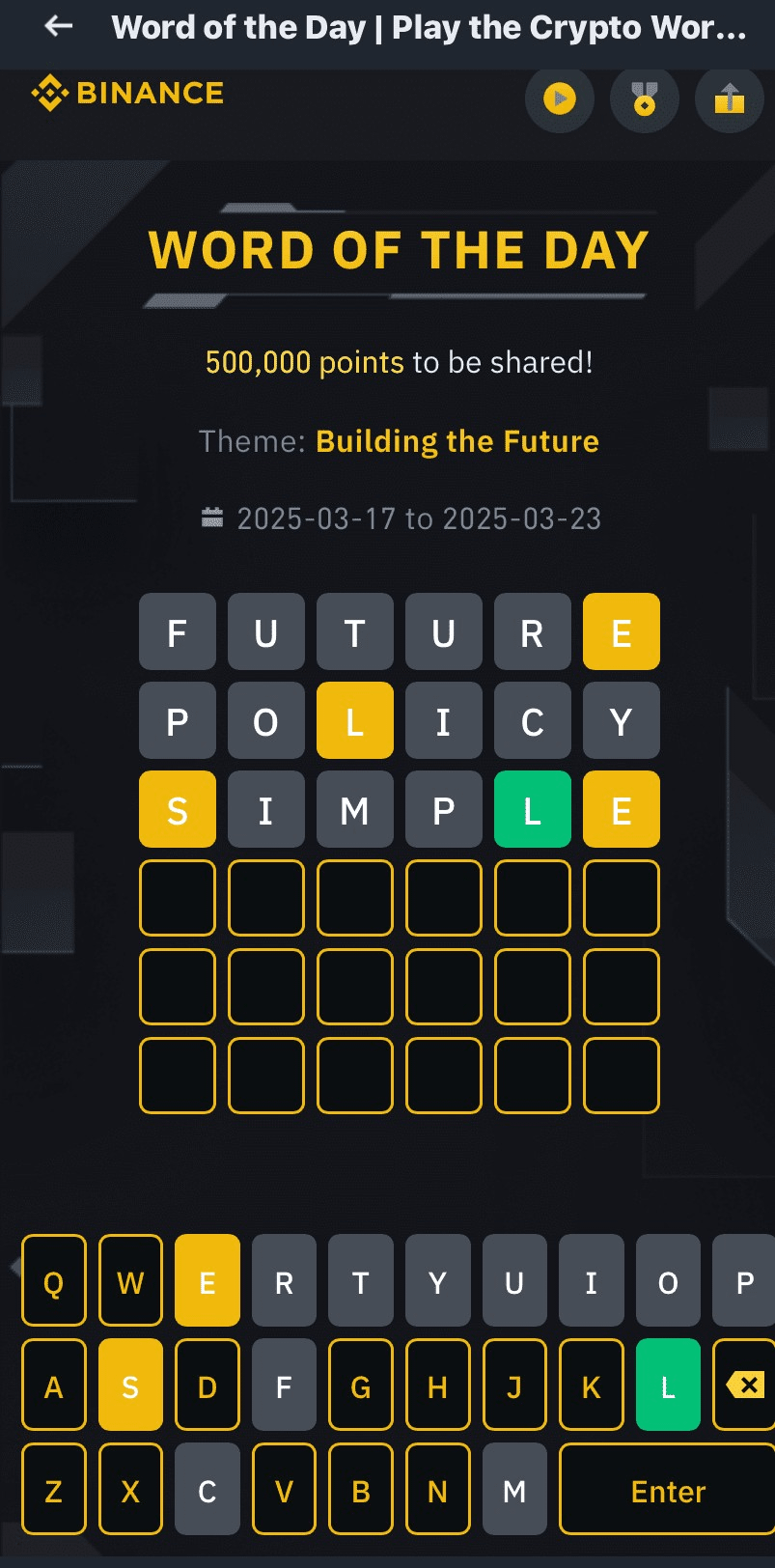
Task: Tap the B key
Action: pos(361,1491)
